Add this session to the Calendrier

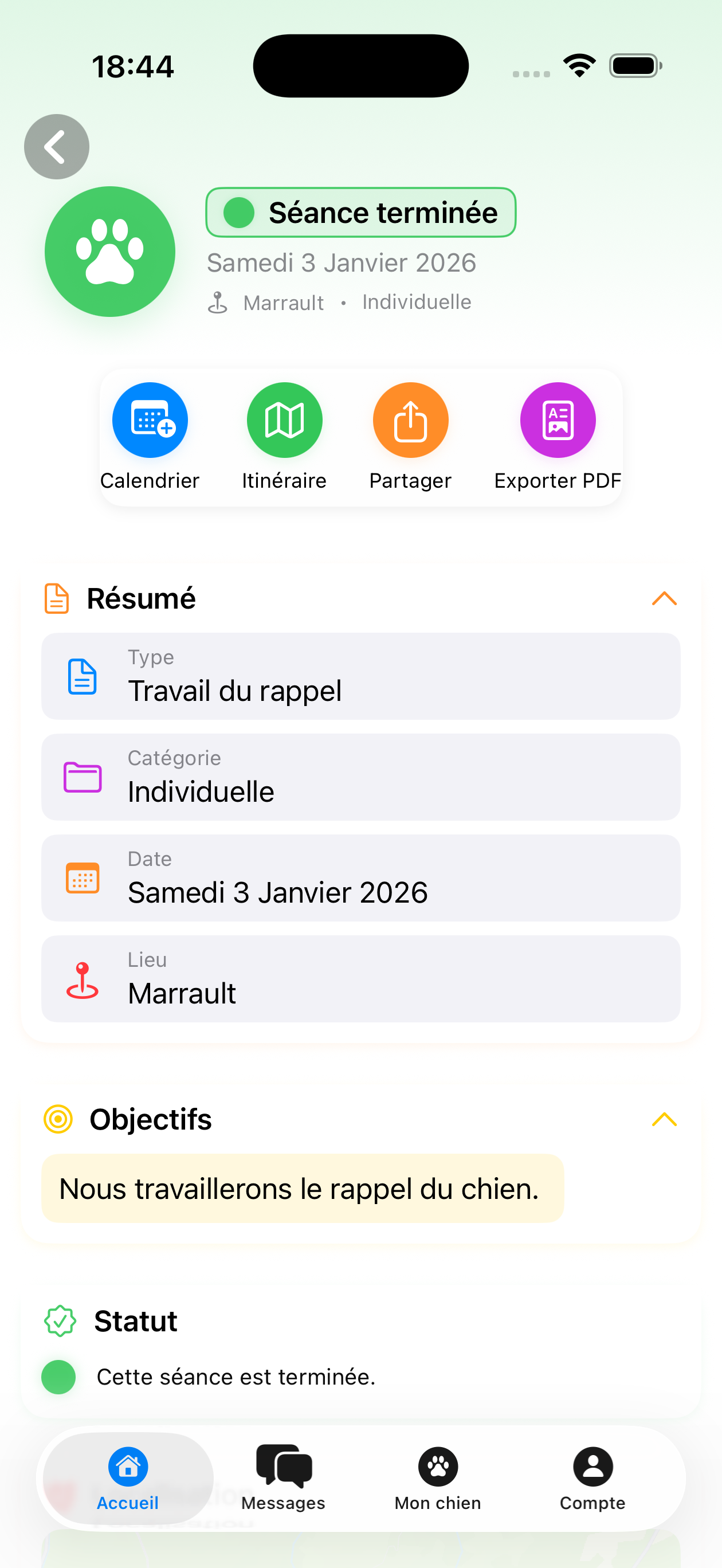pos(150,421)
